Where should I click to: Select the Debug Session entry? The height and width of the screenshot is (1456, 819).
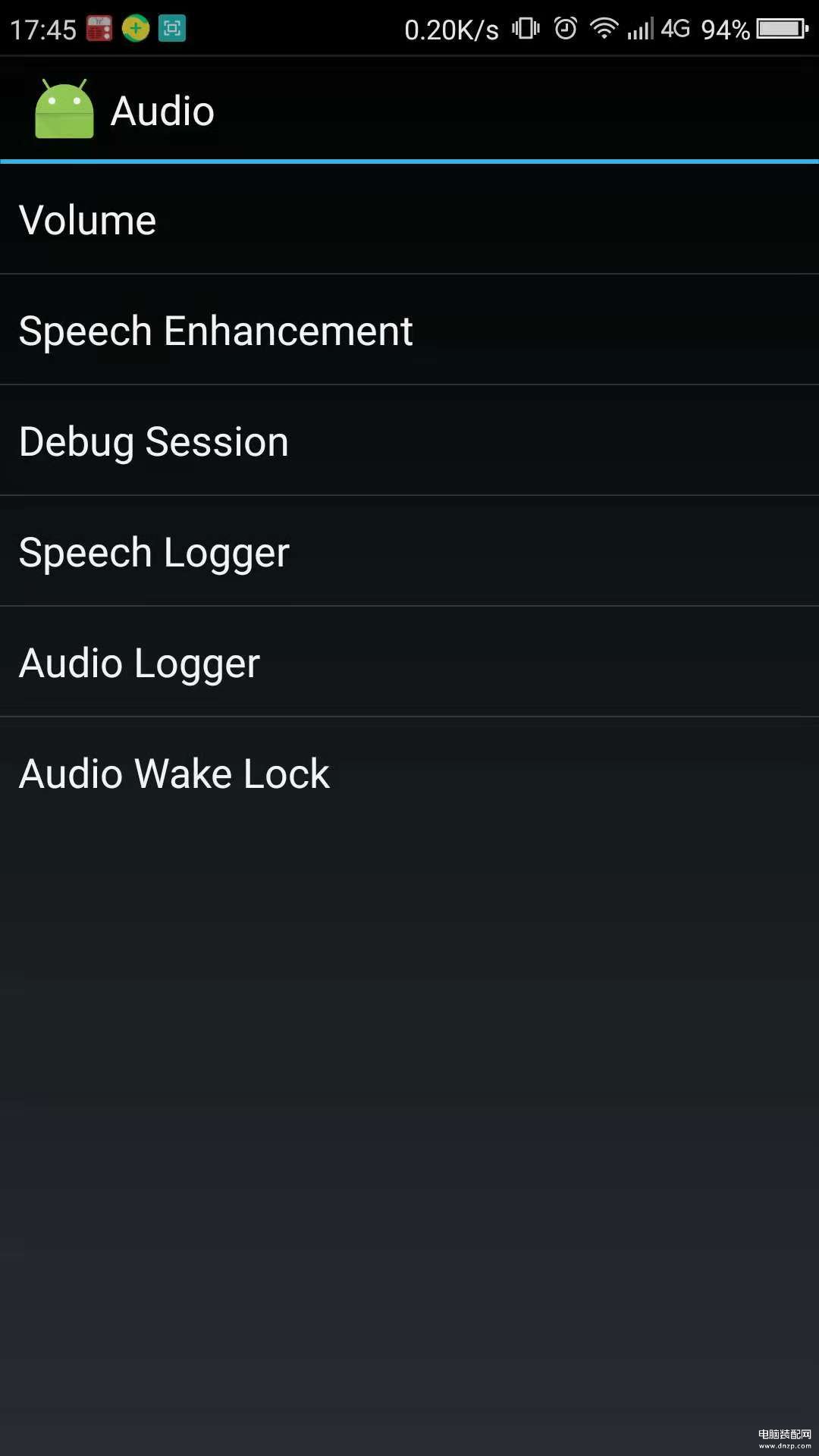tap(409, 441)
